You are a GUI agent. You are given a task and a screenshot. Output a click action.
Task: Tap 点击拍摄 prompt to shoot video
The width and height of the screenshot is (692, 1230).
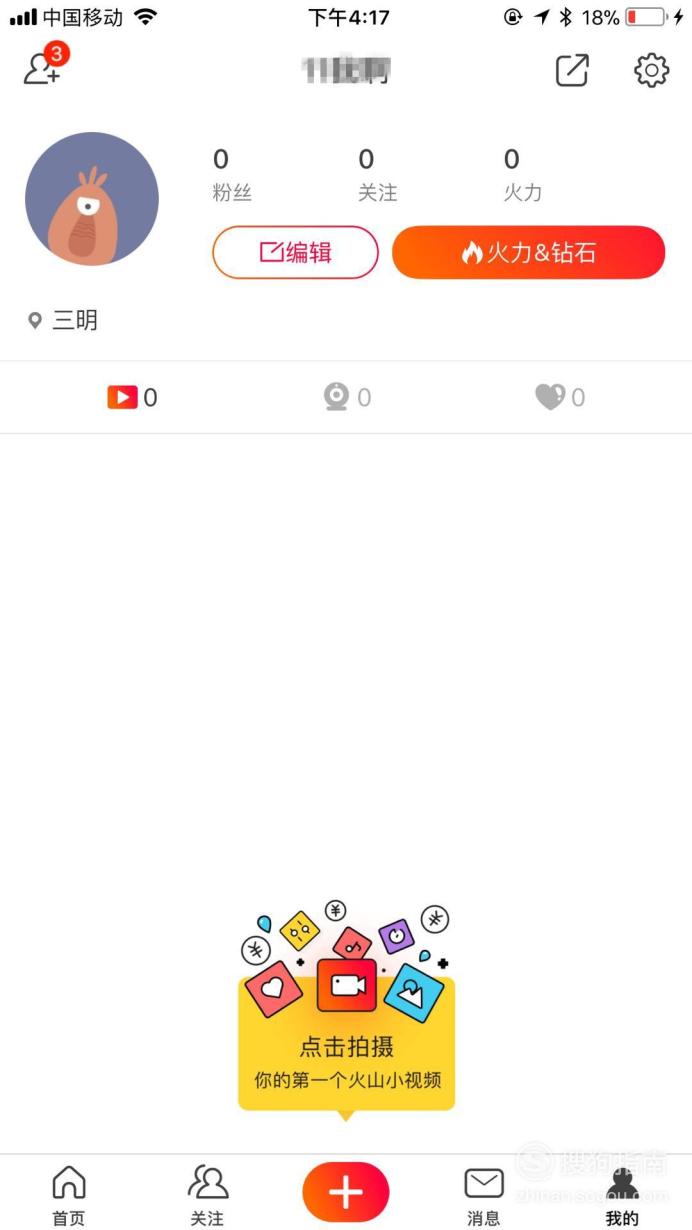pyautogui.click(x=346, y=1045)
